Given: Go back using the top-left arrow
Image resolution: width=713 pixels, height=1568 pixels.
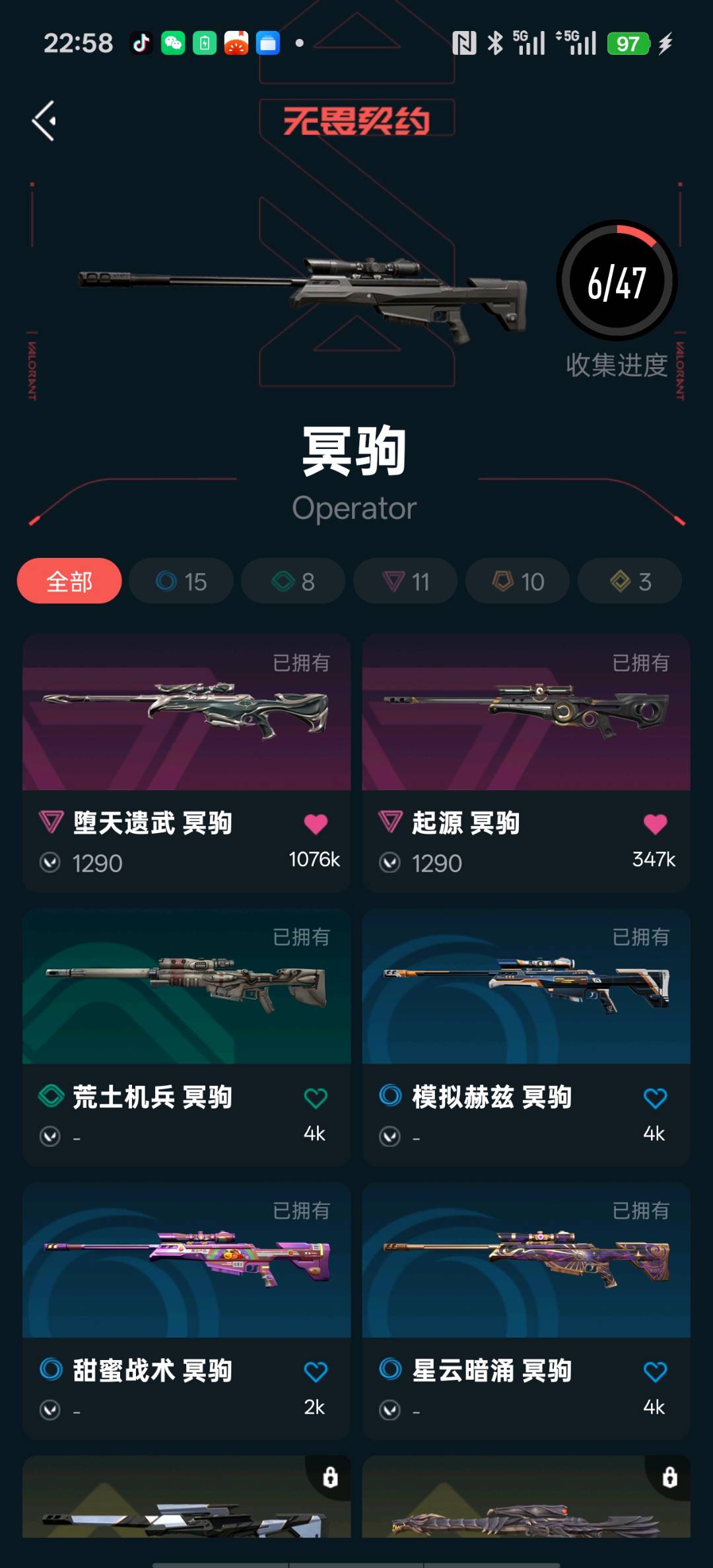Looking at the screenshot, I should point(44,121).
